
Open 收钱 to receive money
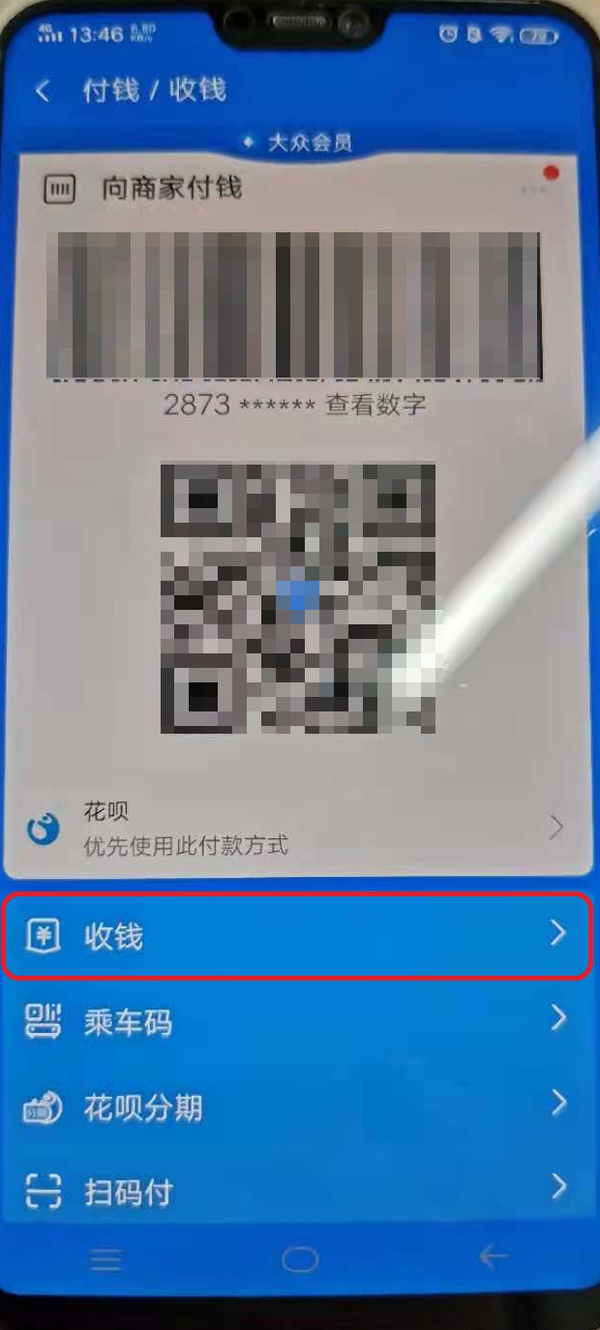(298, 936)
